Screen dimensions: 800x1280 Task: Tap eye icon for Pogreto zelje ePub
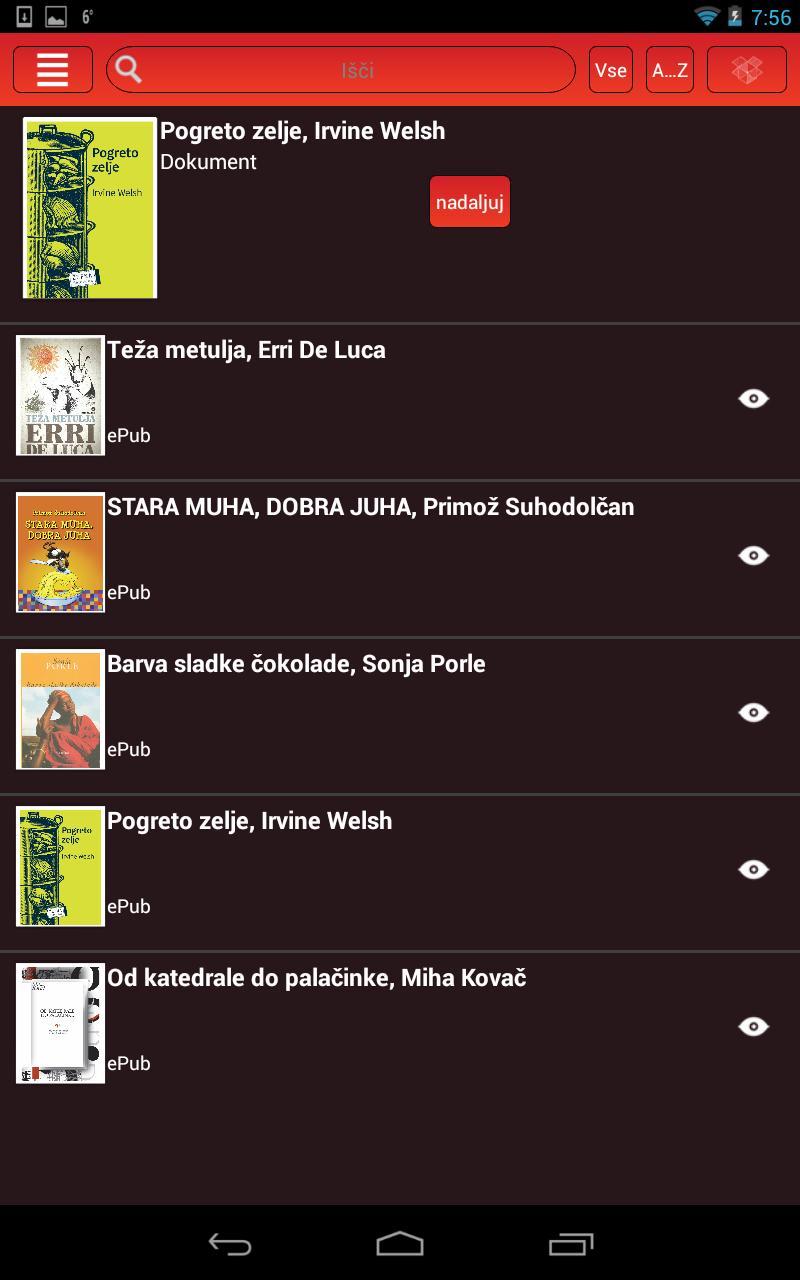coord(753,870)
